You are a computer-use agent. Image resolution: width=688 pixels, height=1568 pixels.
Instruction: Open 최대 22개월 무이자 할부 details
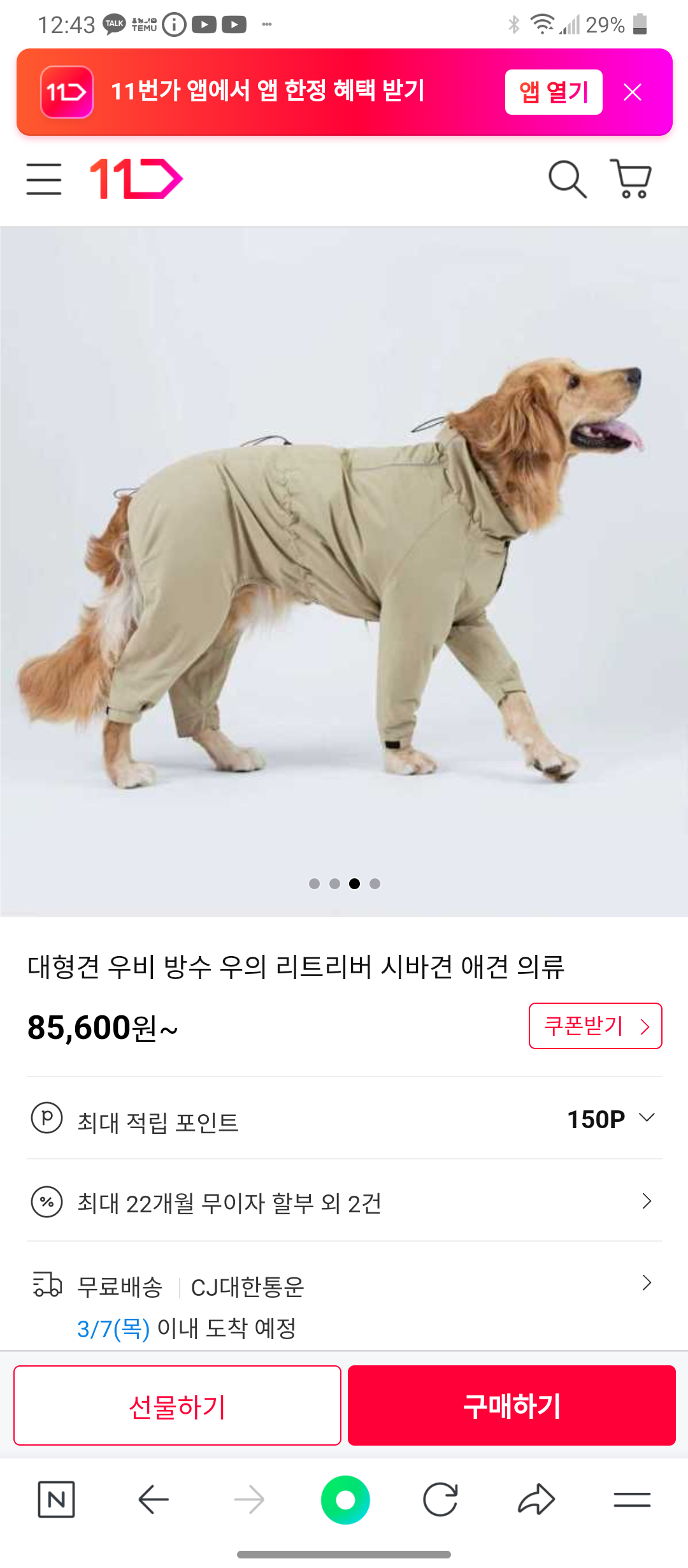345,1201
